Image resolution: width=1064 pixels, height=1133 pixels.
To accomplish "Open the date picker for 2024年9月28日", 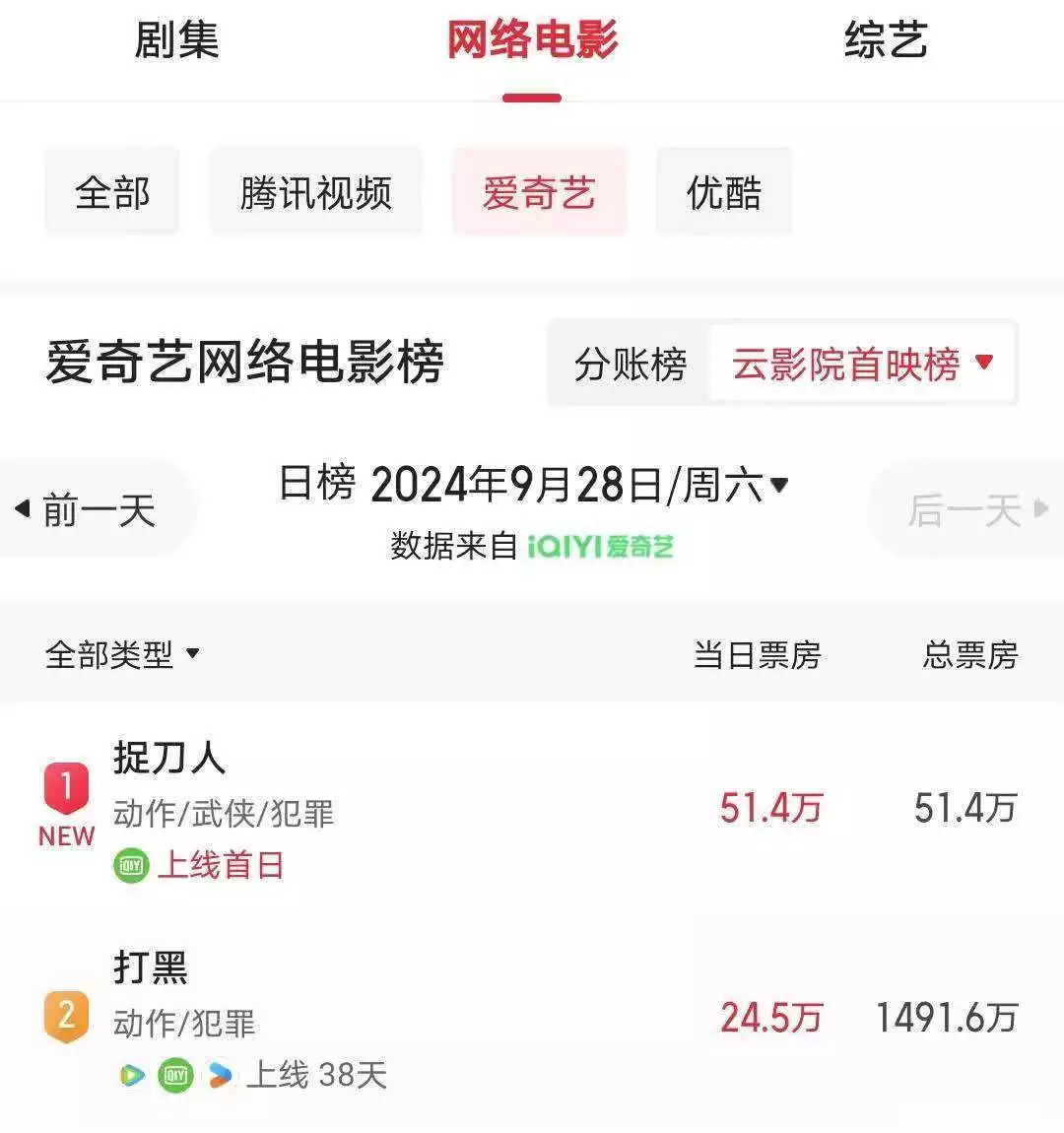I will click(579, 485).
